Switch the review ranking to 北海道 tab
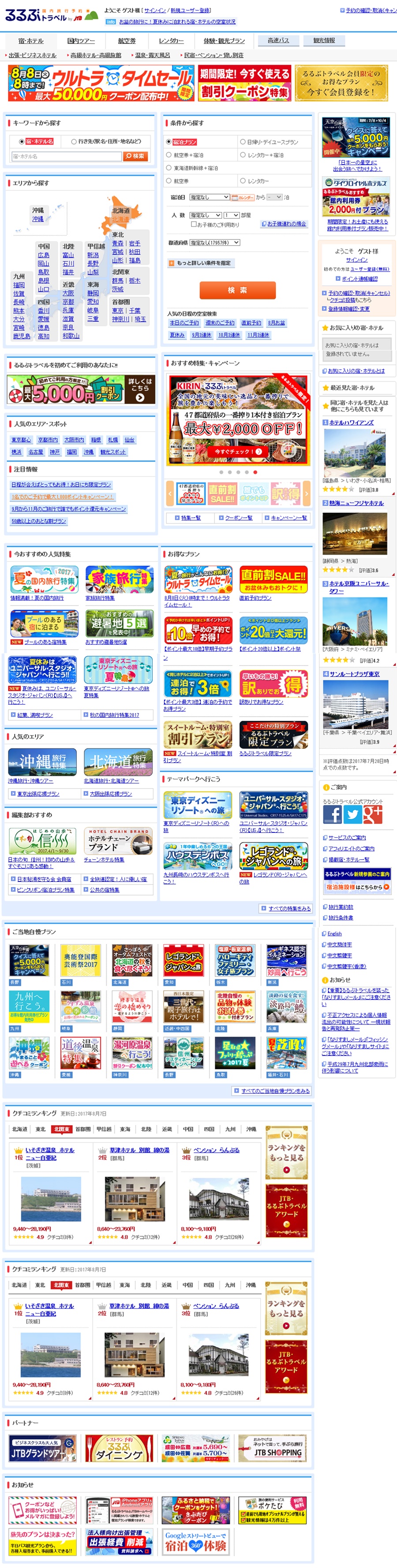The height and width of the screenshot is (1568, 397). tap(20, 1129)
